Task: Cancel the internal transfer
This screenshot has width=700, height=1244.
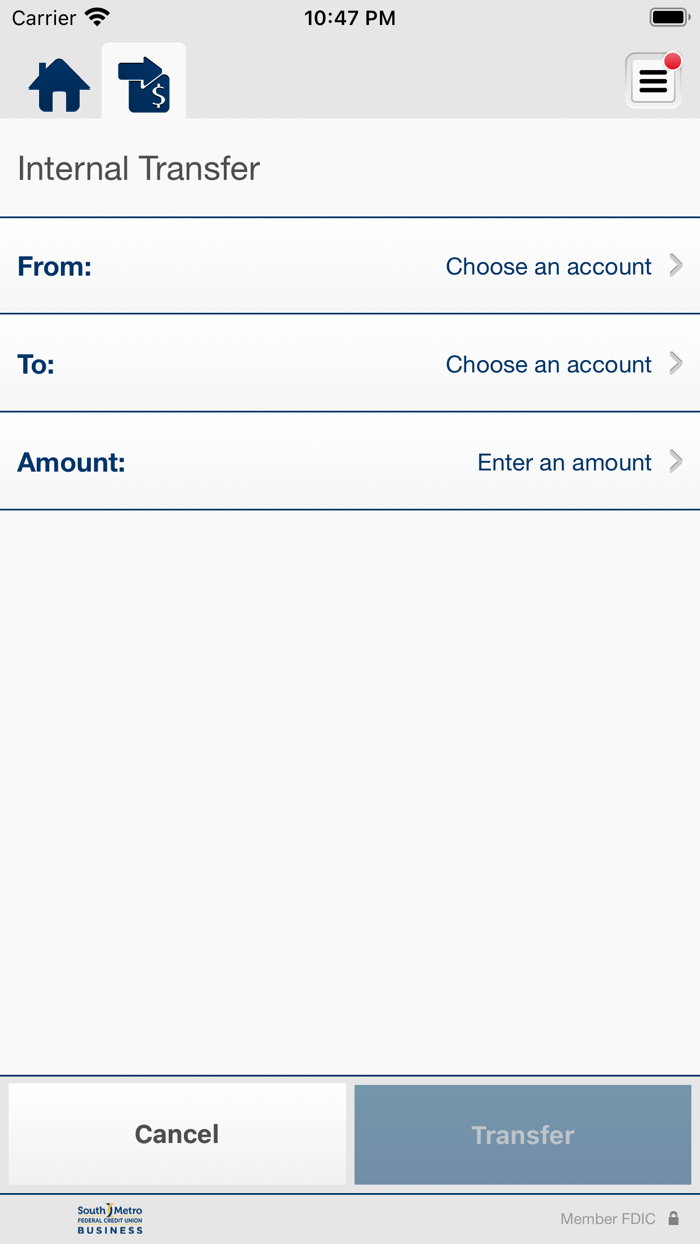Action: click(x=177, y=1134)
